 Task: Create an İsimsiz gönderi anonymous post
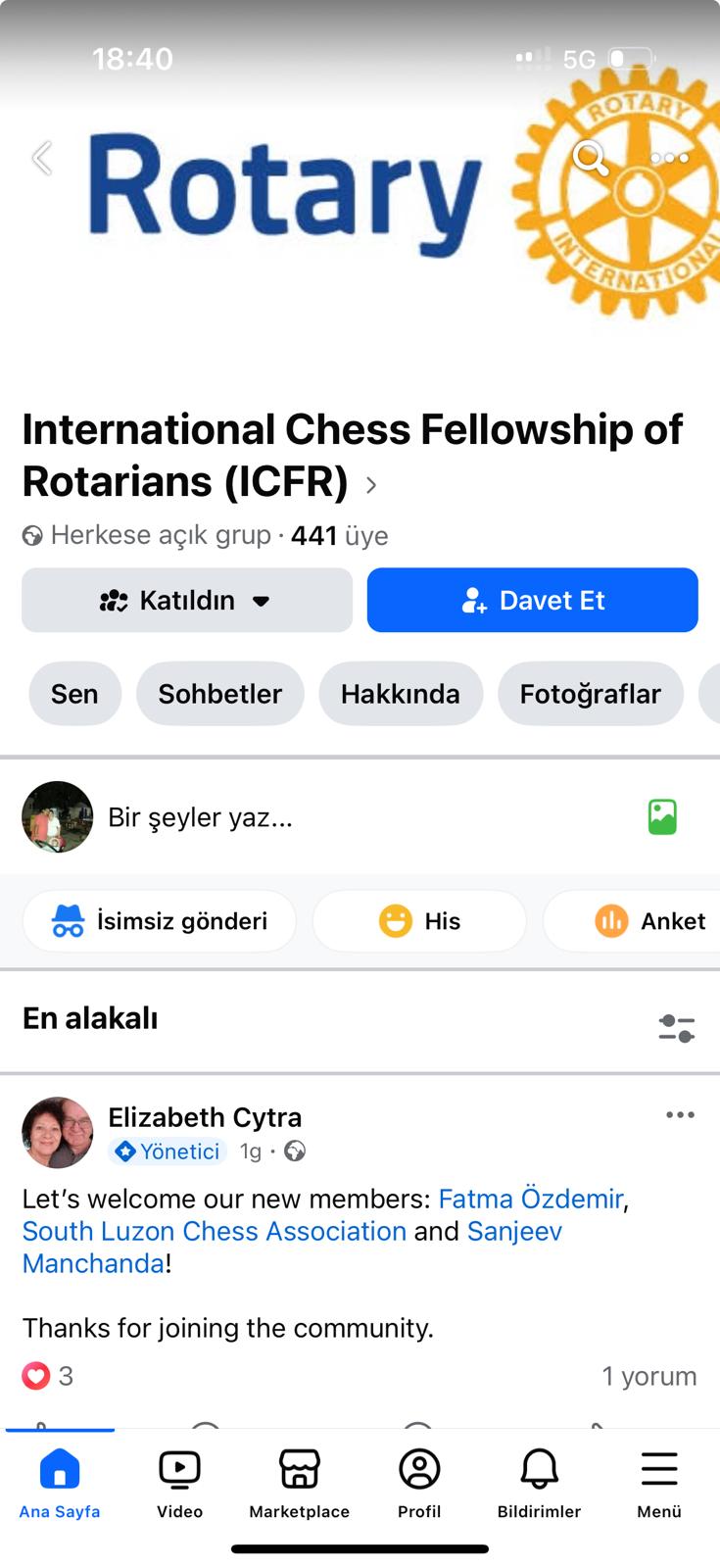[160, 921]
